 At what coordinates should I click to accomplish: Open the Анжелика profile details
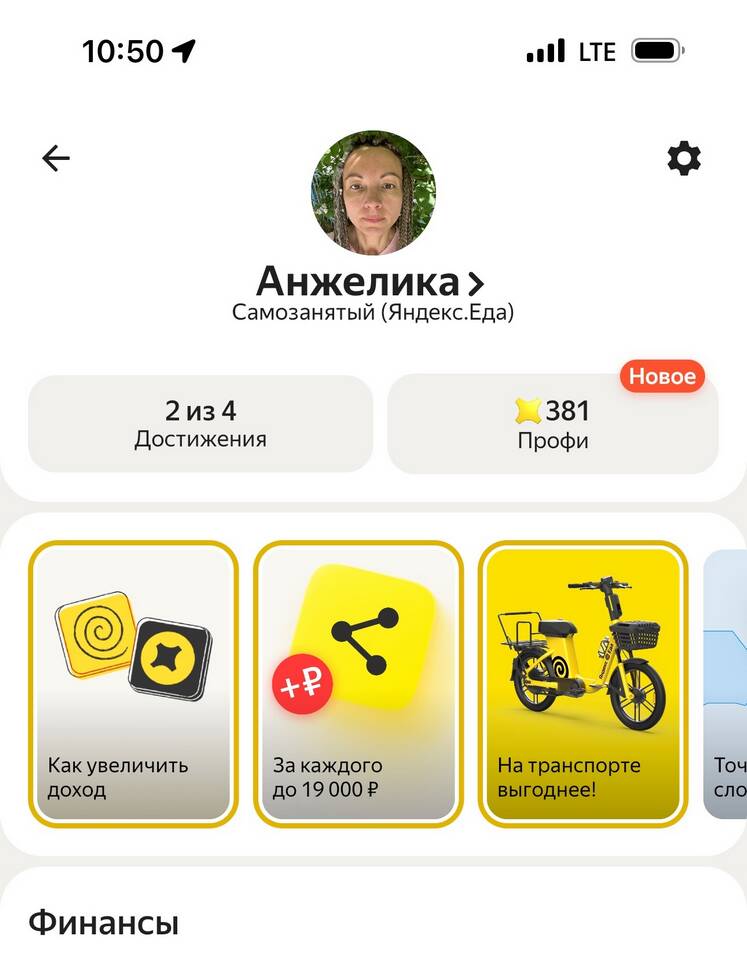371,283
